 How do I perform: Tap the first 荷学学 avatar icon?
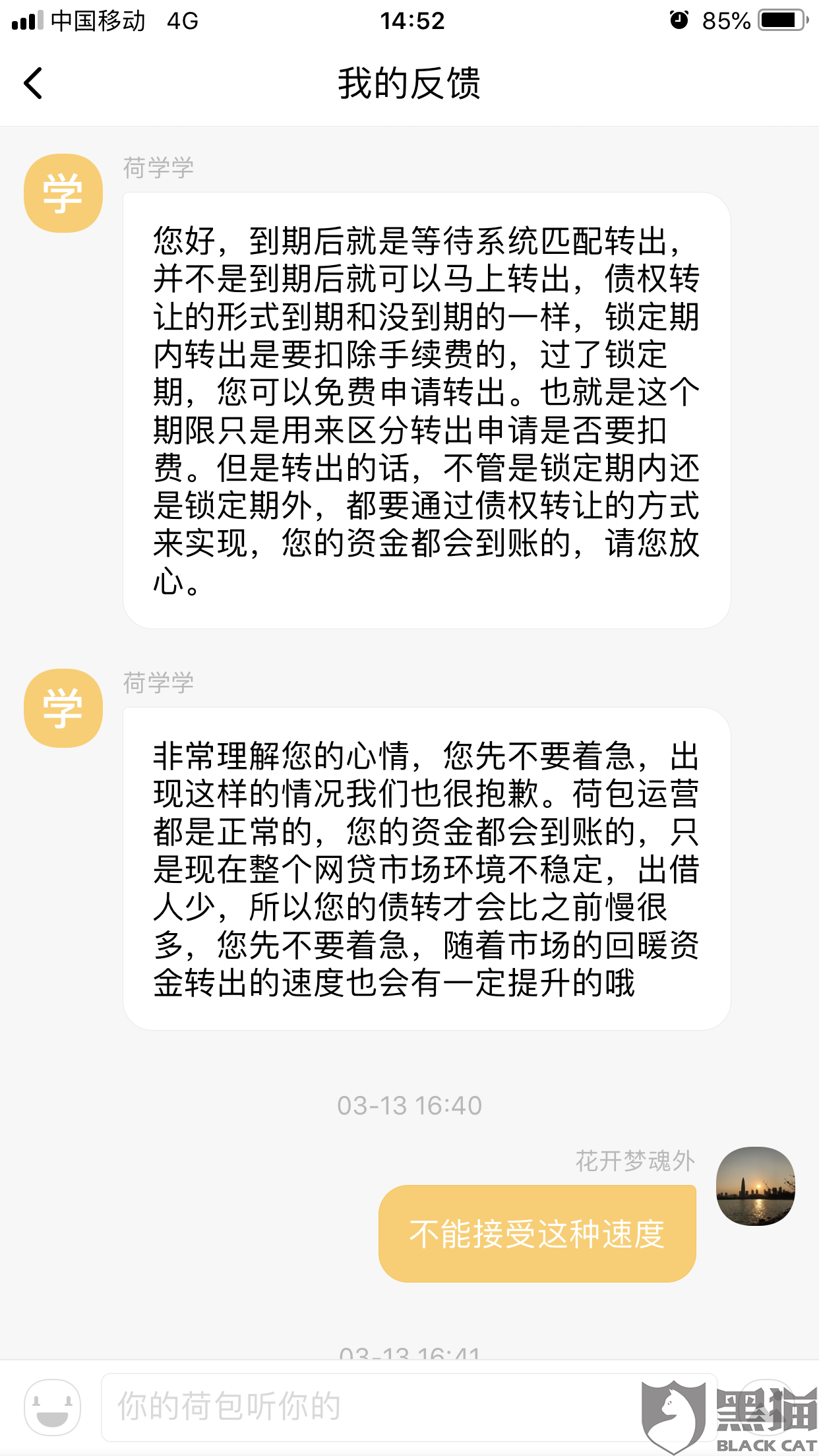(x=63, y=193)
